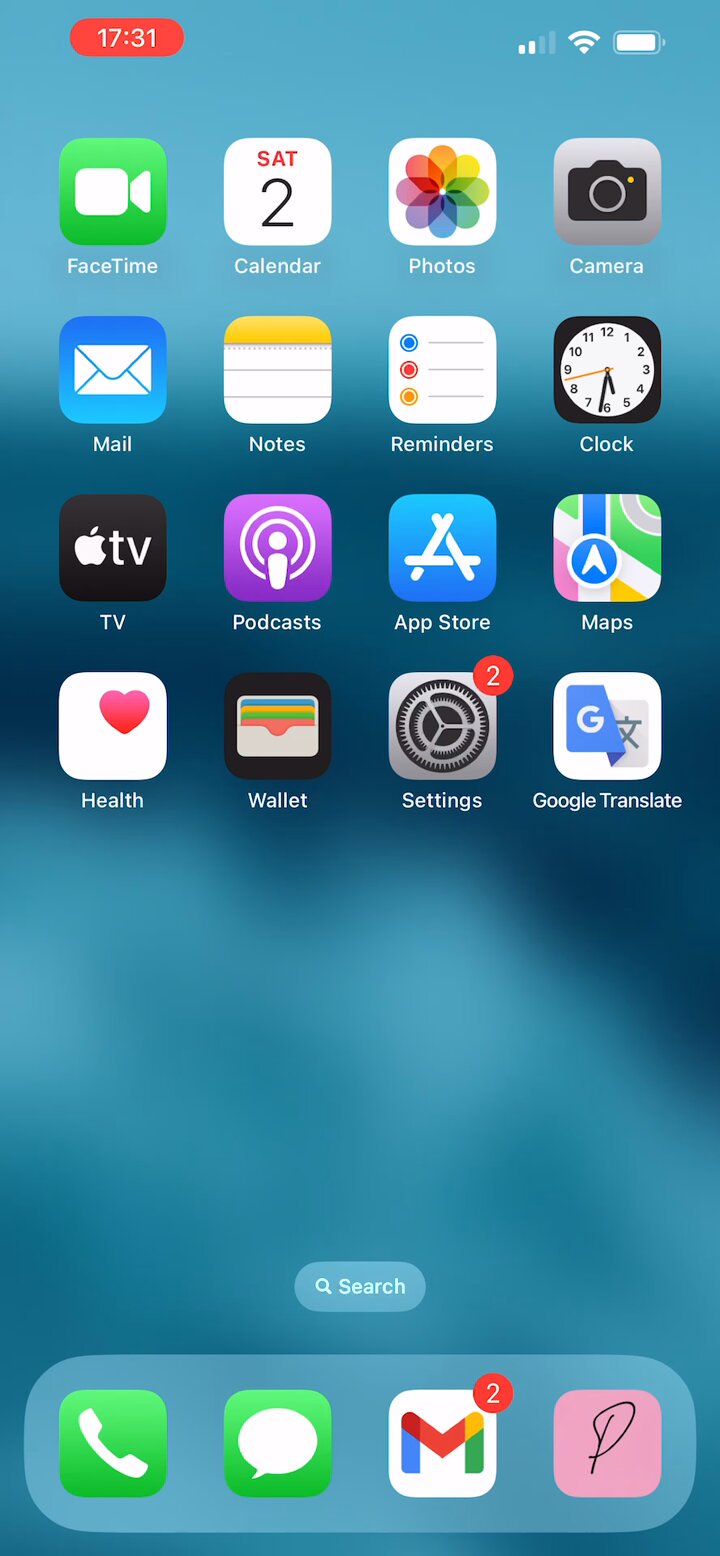Open the Phone app in the dock
The width and height of the screenshot is (720, 1556).
112,1443
